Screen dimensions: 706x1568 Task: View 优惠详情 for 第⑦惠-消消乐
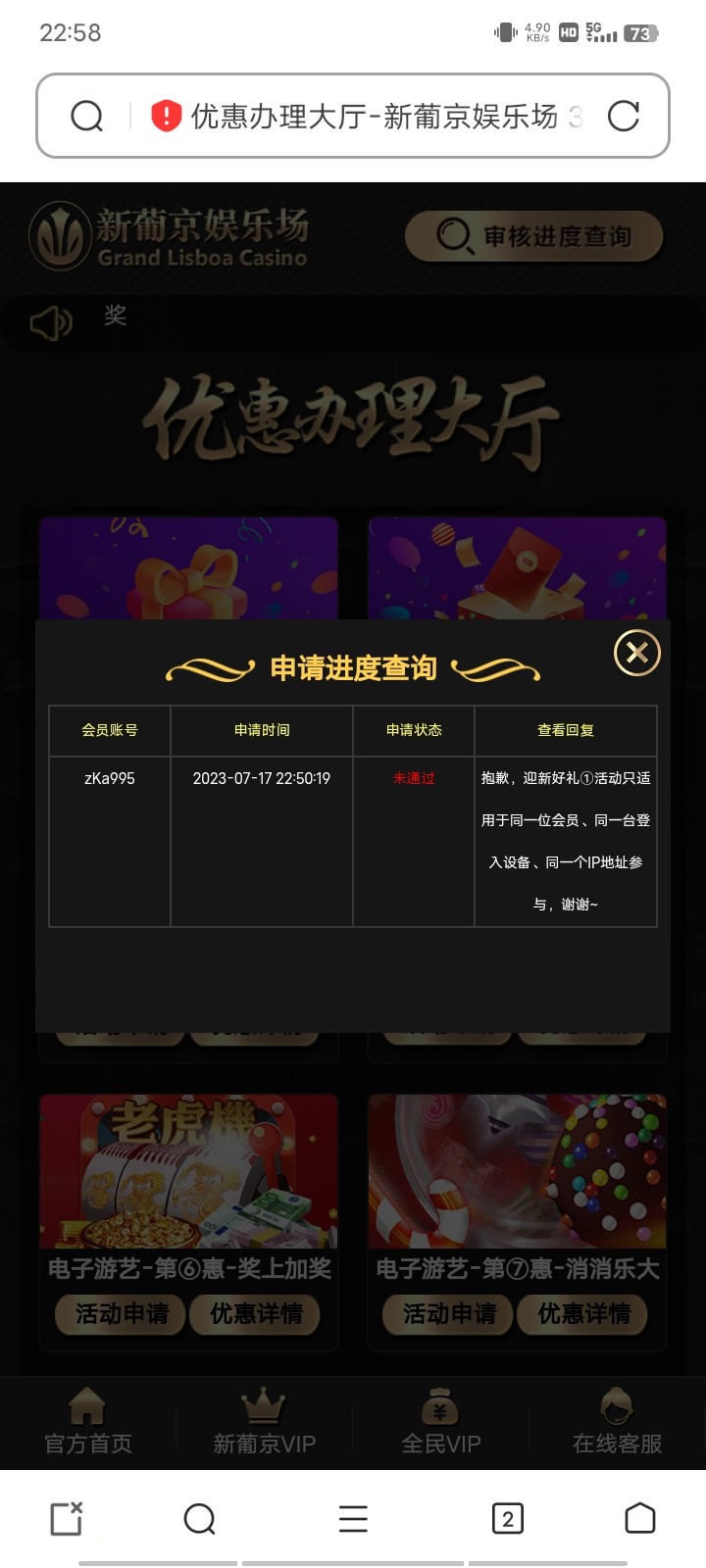[x=583, y=1313]
